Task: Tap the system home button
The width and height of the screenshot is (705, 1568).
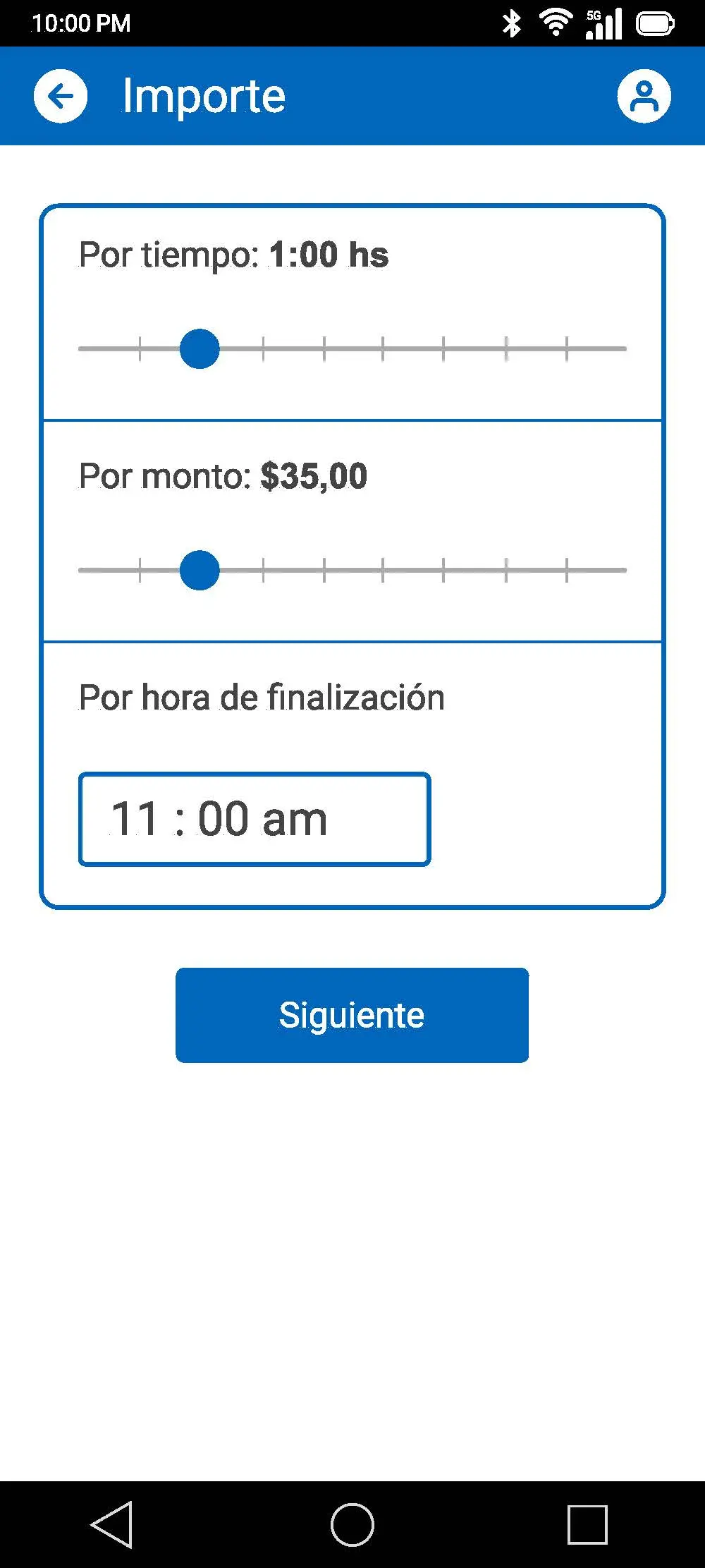Action: (352, 1524)
